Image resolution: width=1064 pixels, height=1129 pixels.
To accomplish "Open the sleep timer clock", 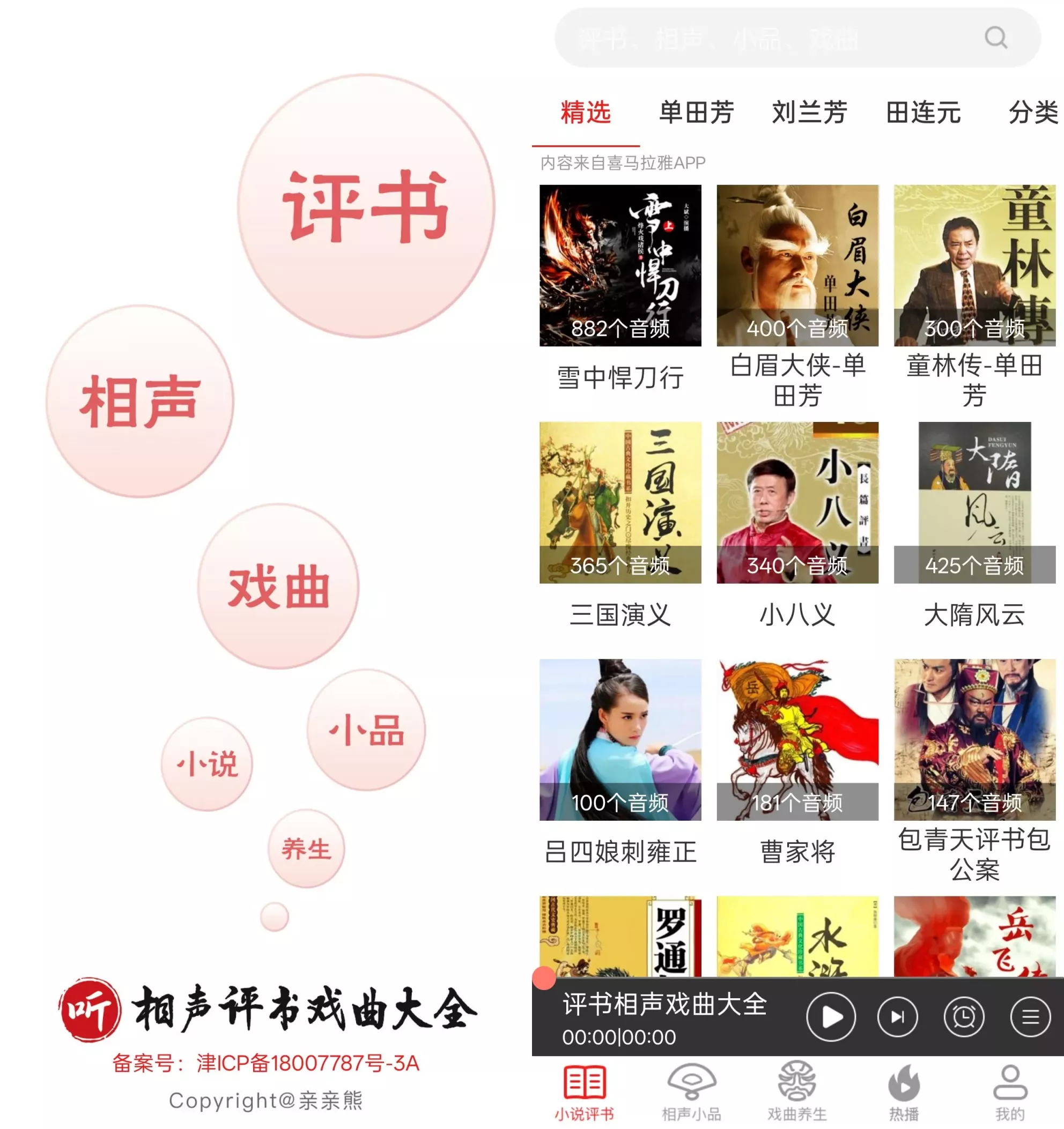I will (x=964, y=1016).
